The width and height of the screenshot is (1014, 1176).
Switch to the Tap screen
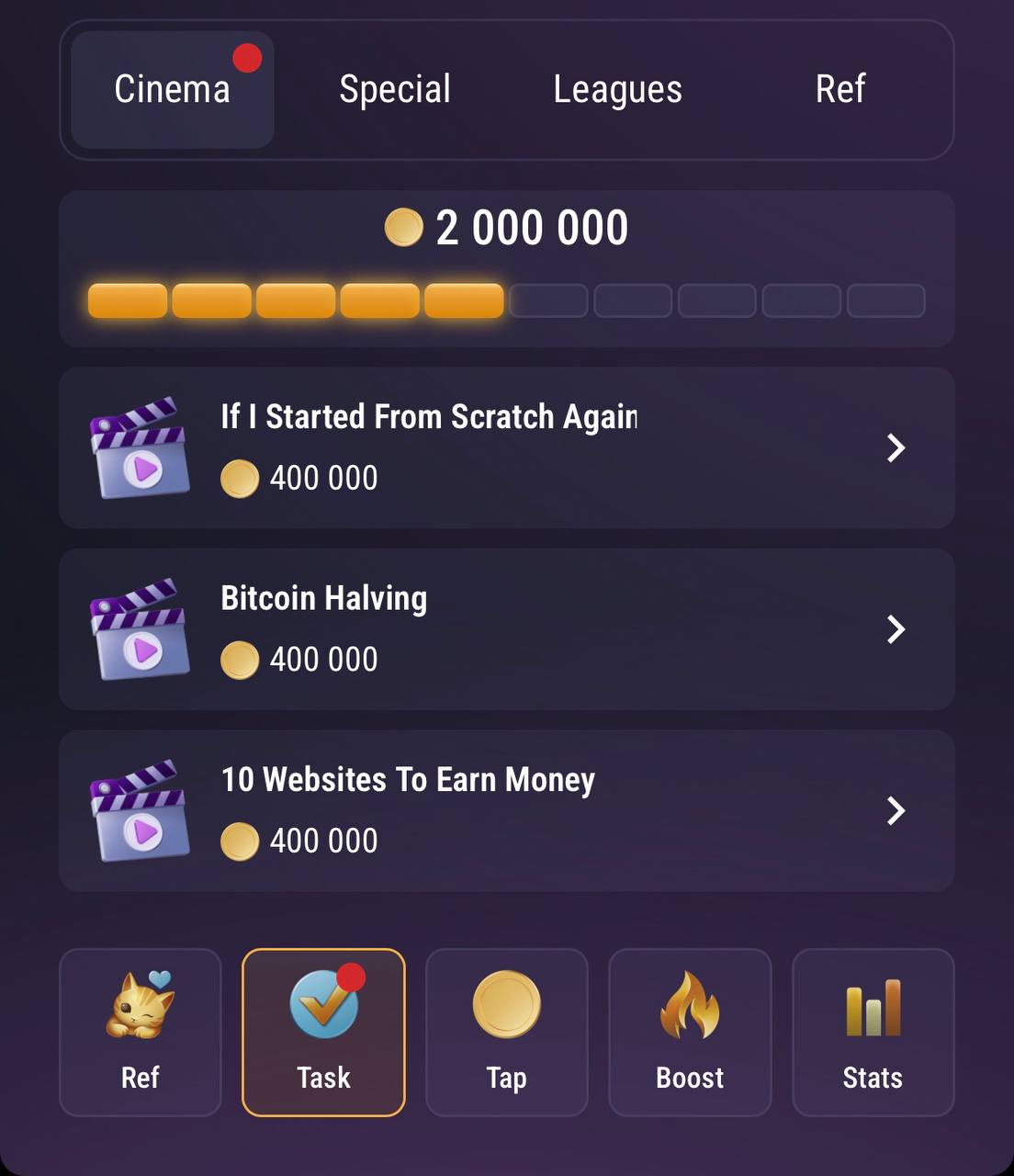[506, 1032]
